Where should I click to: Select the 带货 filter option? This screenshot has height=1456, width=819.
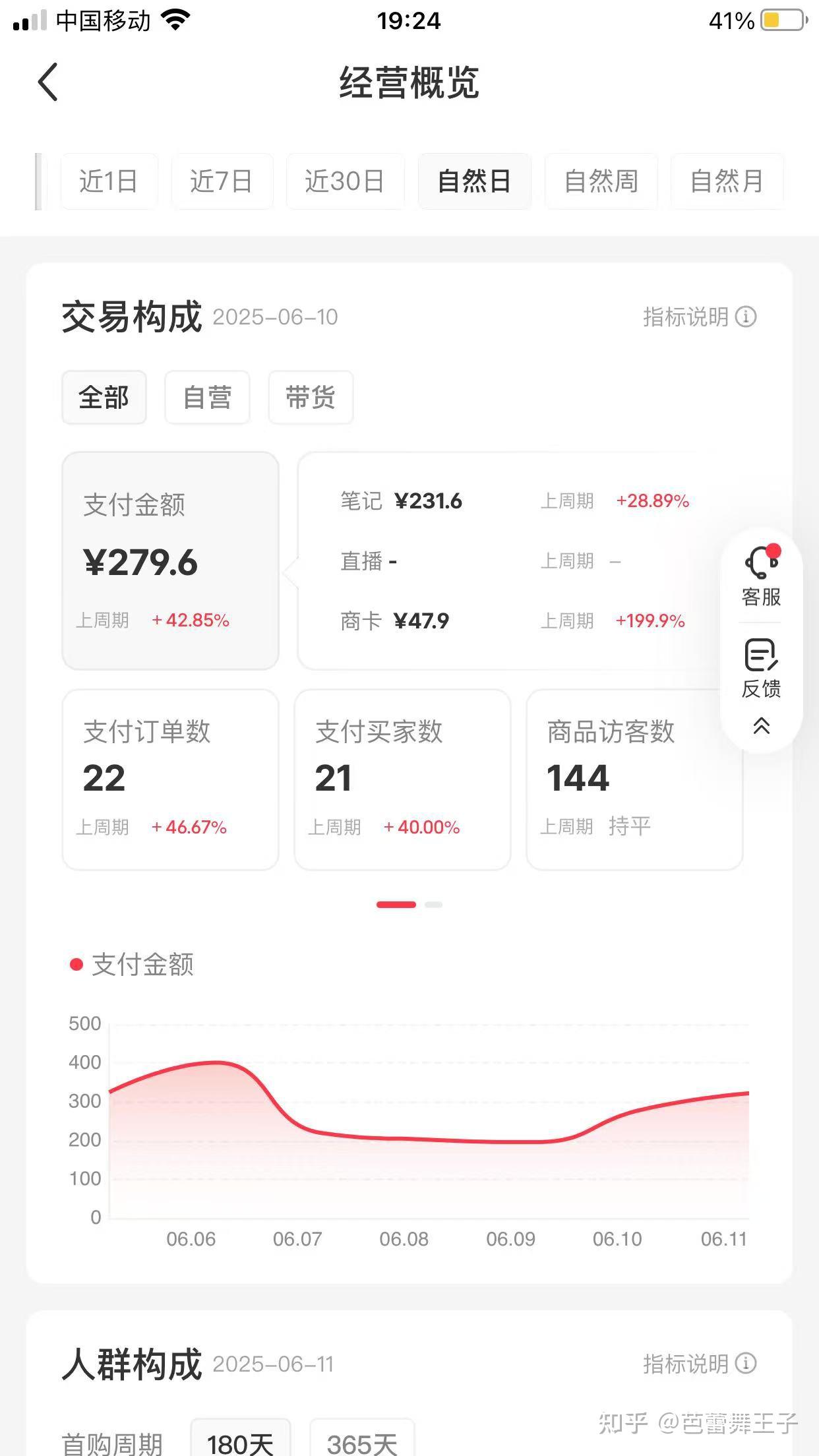310,397
